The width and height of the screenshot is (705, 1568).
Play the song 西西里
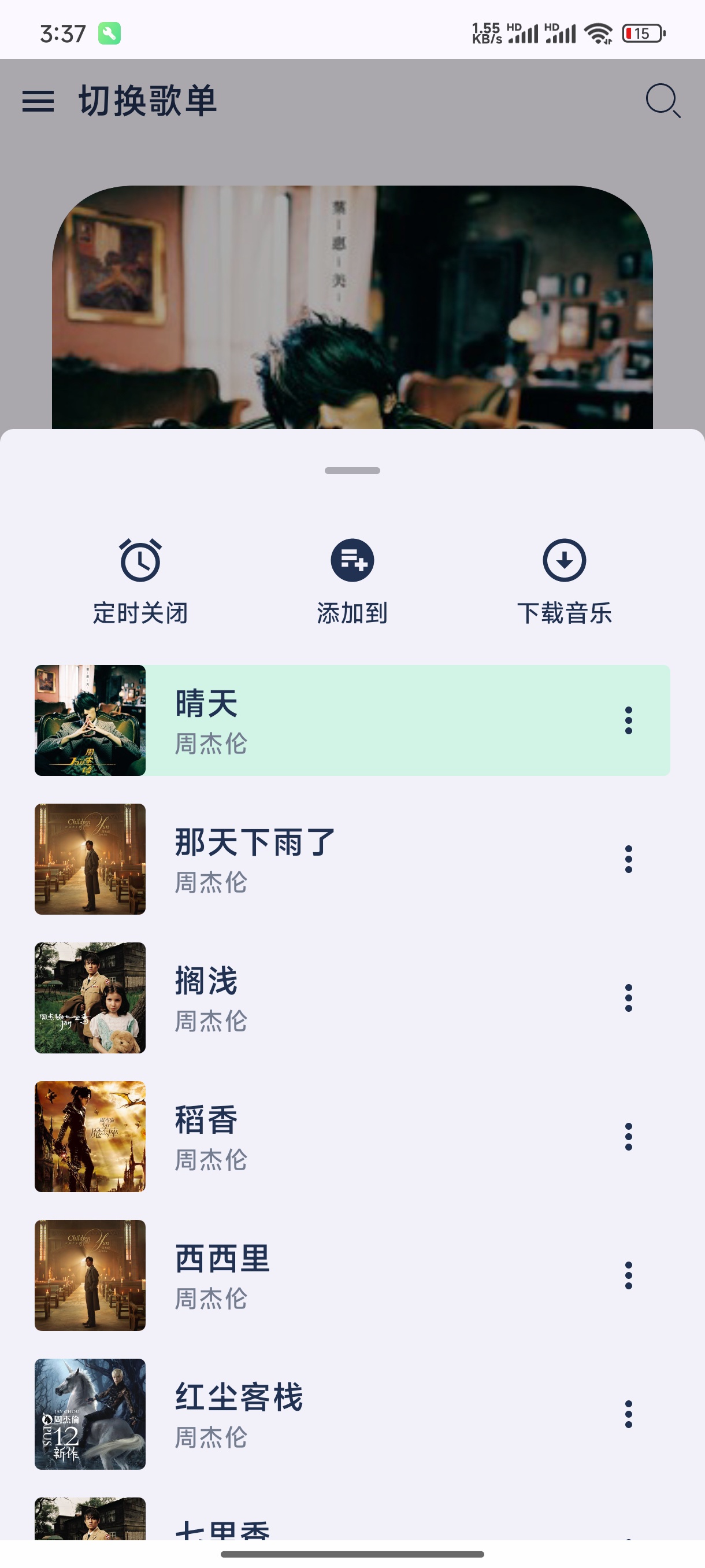coord(352,1275)
